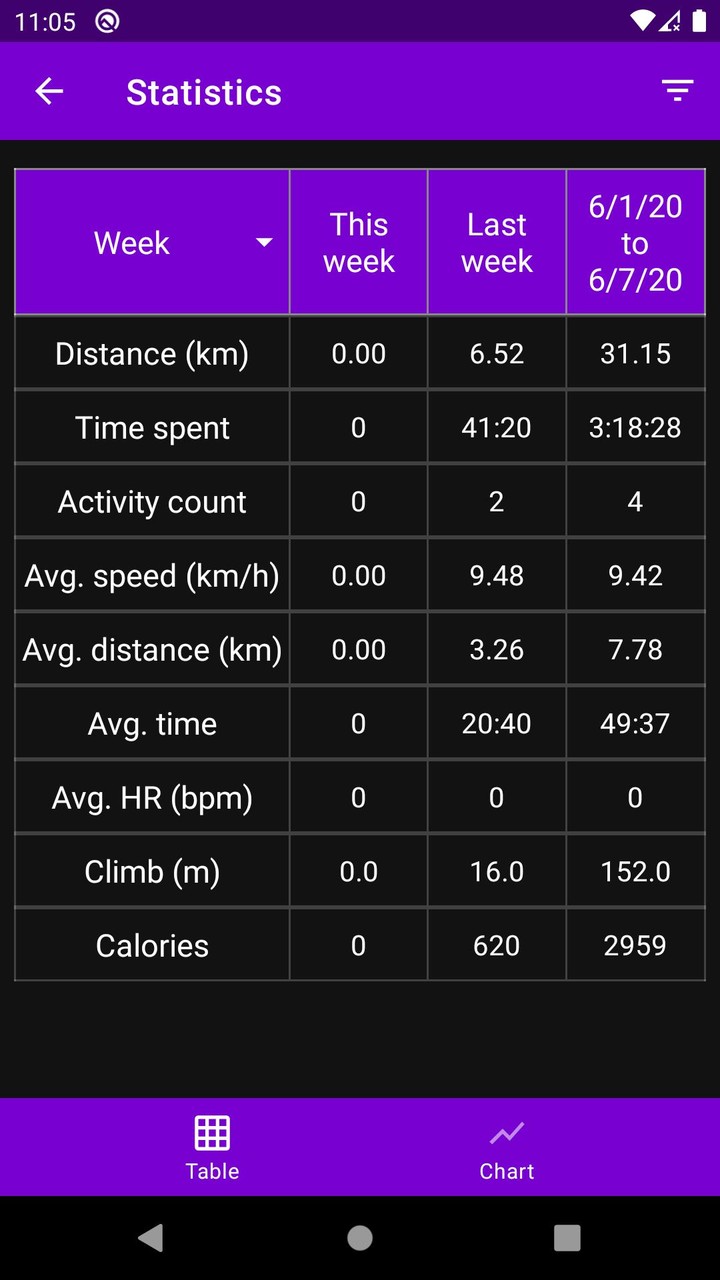Image resolution: width=720 pixels, height=1280 pixels.
Task: Tap the battery indicator in the status bar
Action: tap(698, 20)
